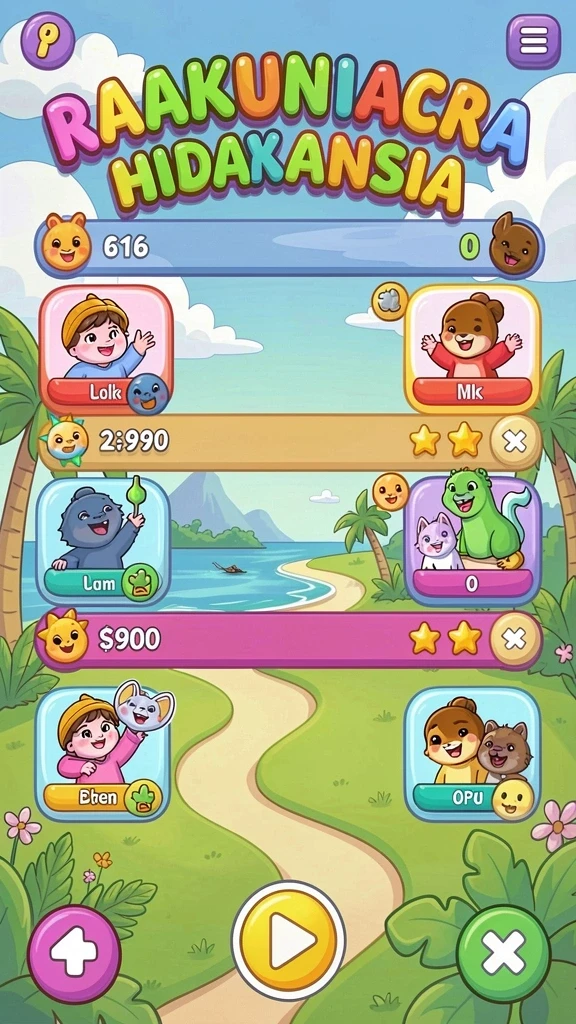576x1024 pixels.
Task: Choose the Lam gorilla card
Action: (x=103, y=541)
